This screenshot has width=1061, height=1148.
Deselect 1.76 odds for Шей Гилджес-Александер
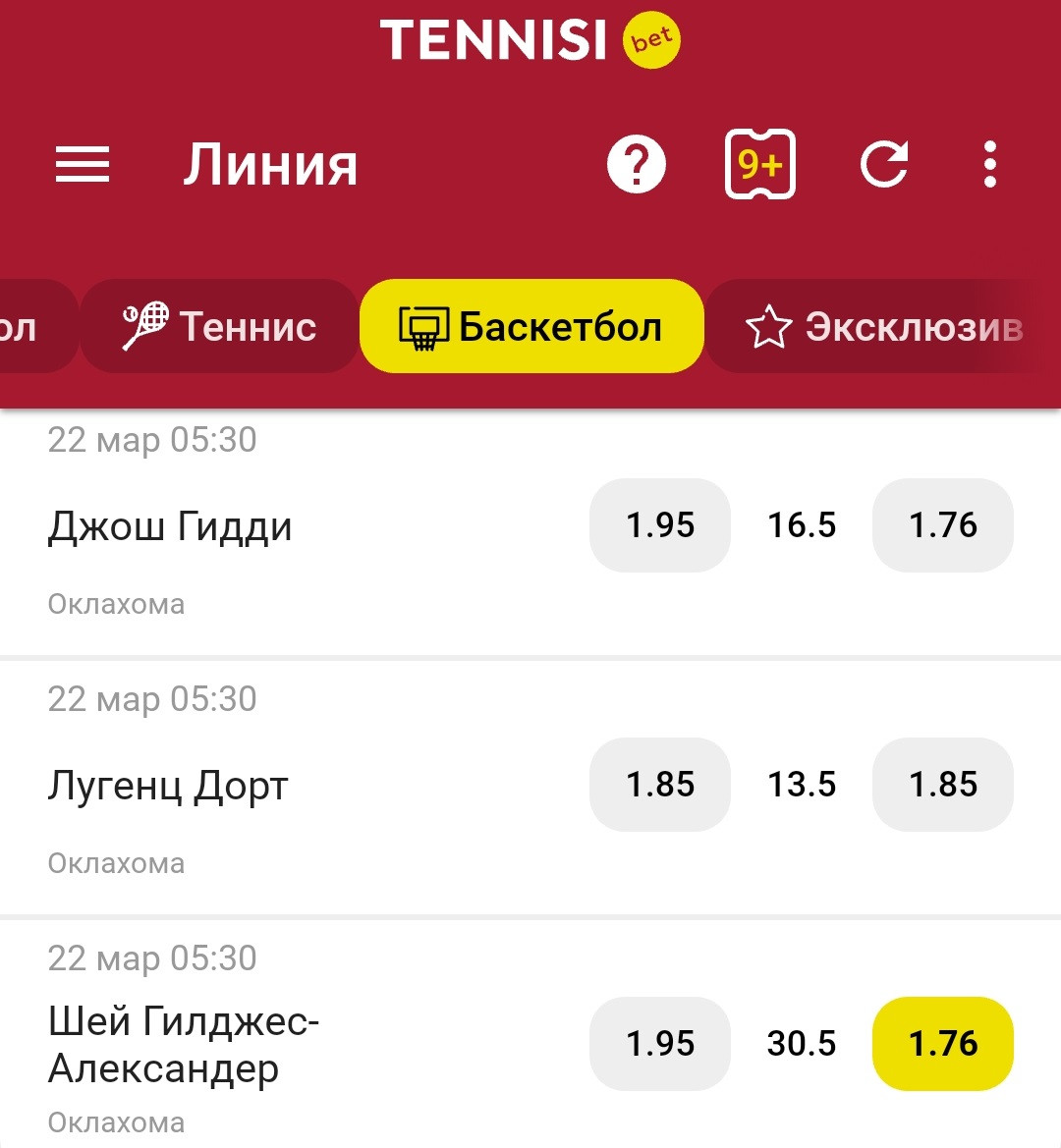(943, 1044)
